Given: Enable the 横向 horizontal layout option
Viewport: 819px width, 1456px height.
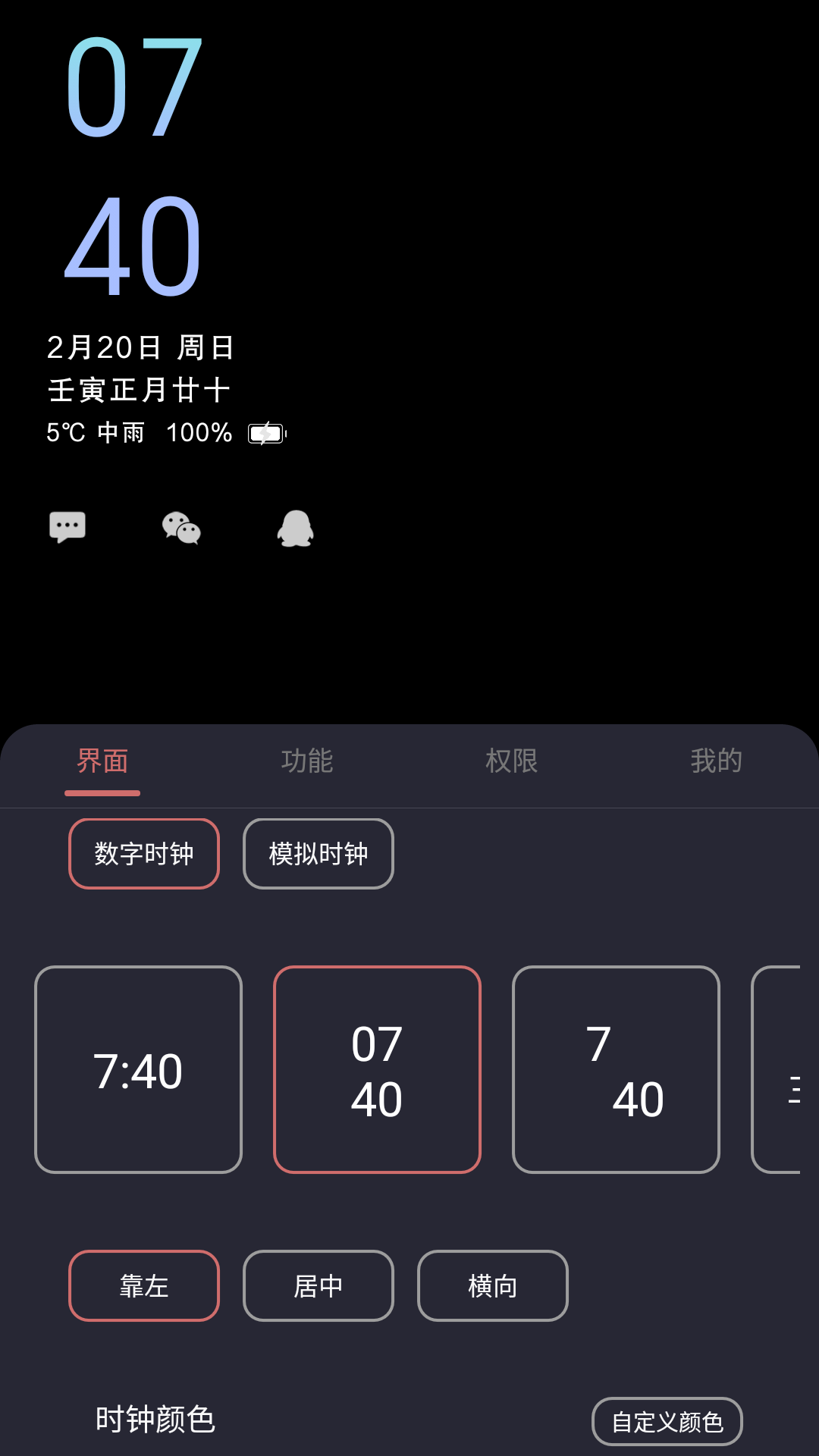Looking at the screenshot, I should pos(492,1285).
